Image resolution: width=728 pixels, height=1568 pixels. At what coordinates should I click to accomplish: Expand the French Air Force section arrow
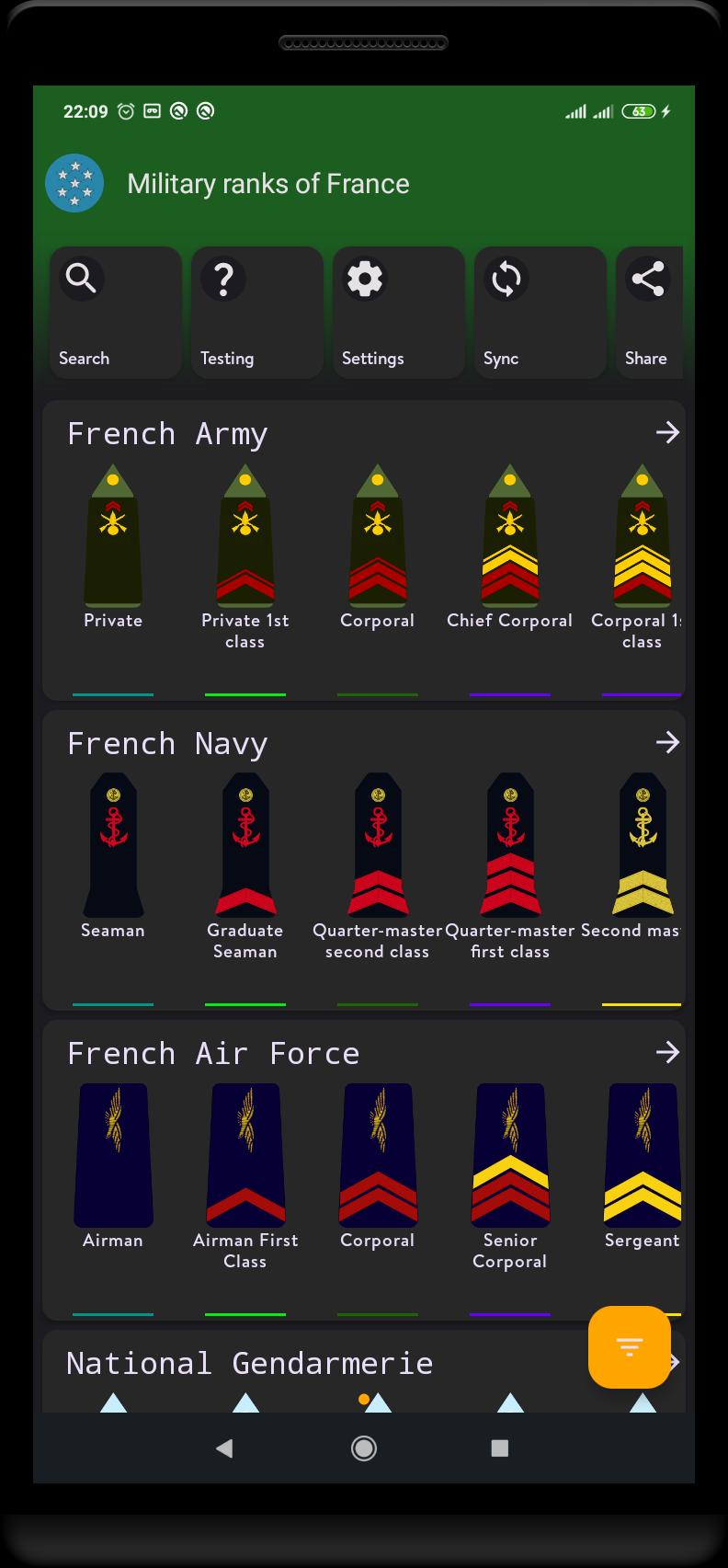tap(667, 1052)
